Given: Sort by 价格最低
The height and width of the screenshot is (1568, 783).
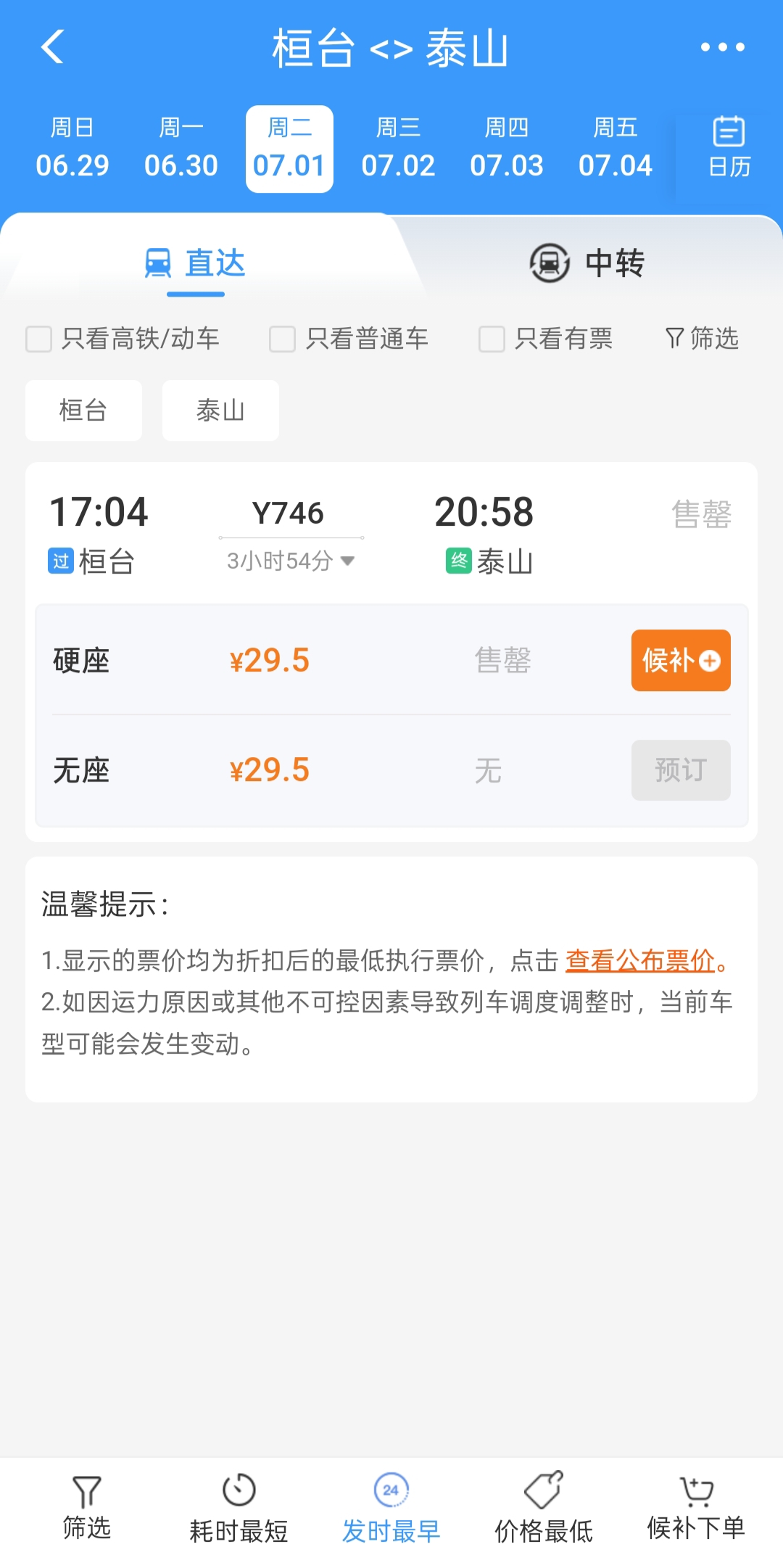Looking at the screenshot, I should (544, 1509).
